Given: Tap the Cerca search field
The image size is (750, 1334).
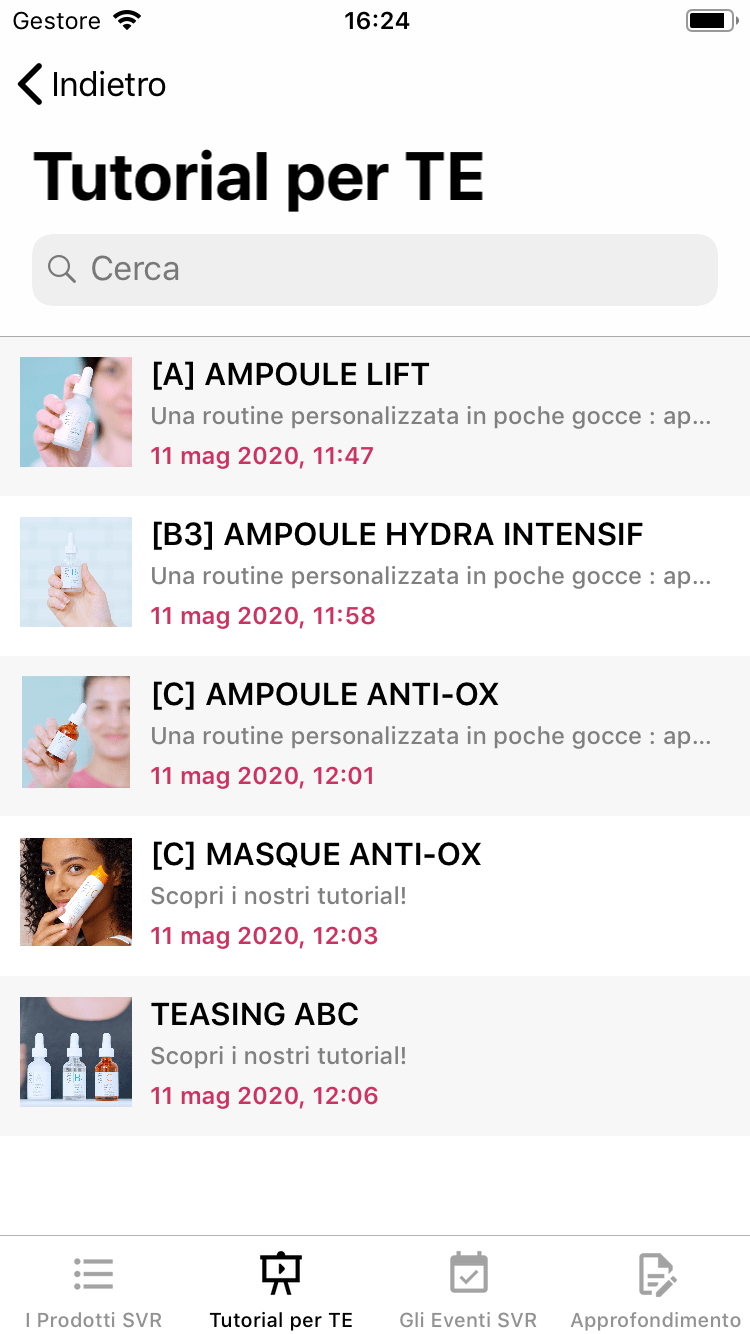Looking at the screenshot, I should click(x=375, y=269).
